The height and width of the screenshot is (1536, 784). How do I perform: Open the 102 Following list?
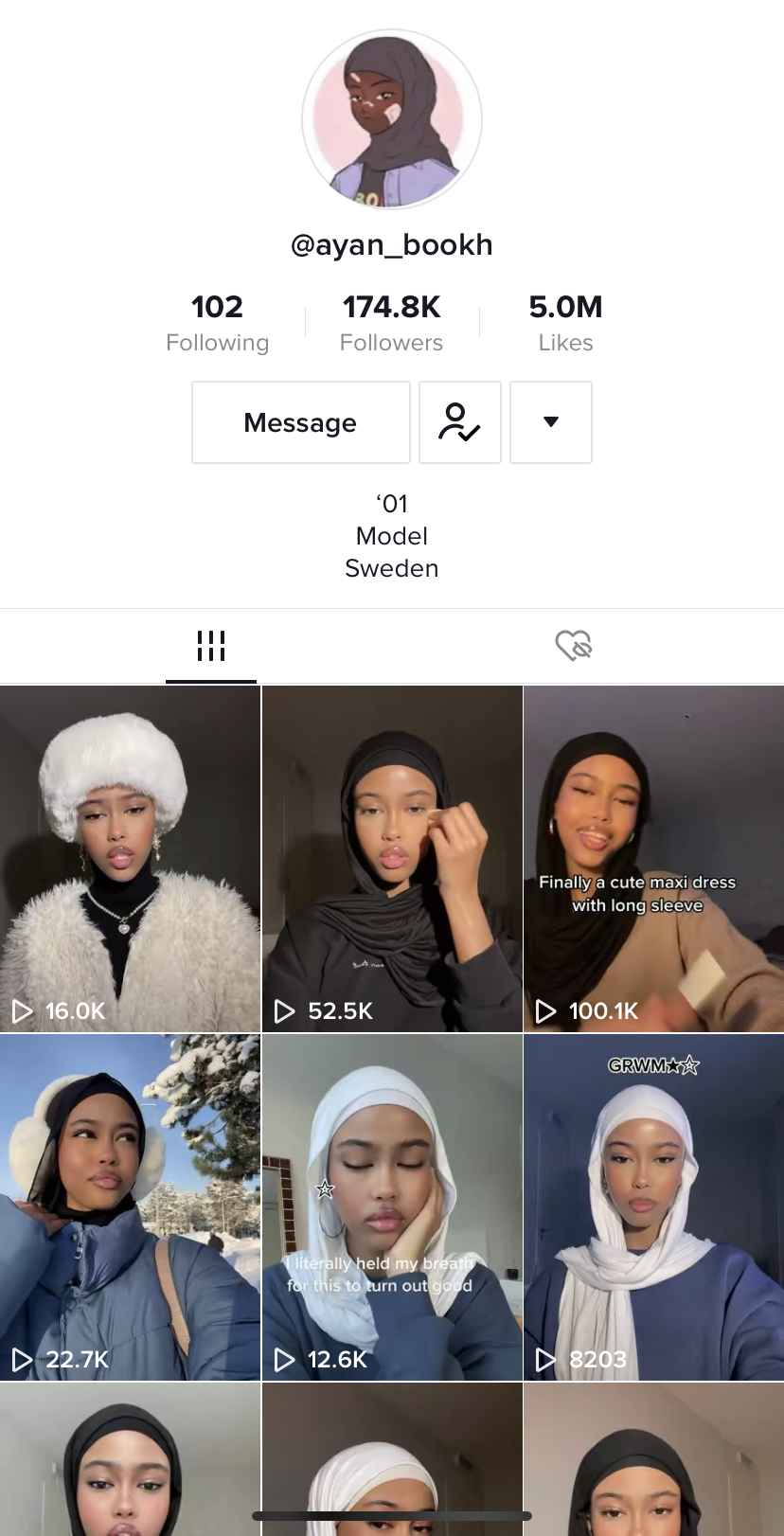(217, 322)
